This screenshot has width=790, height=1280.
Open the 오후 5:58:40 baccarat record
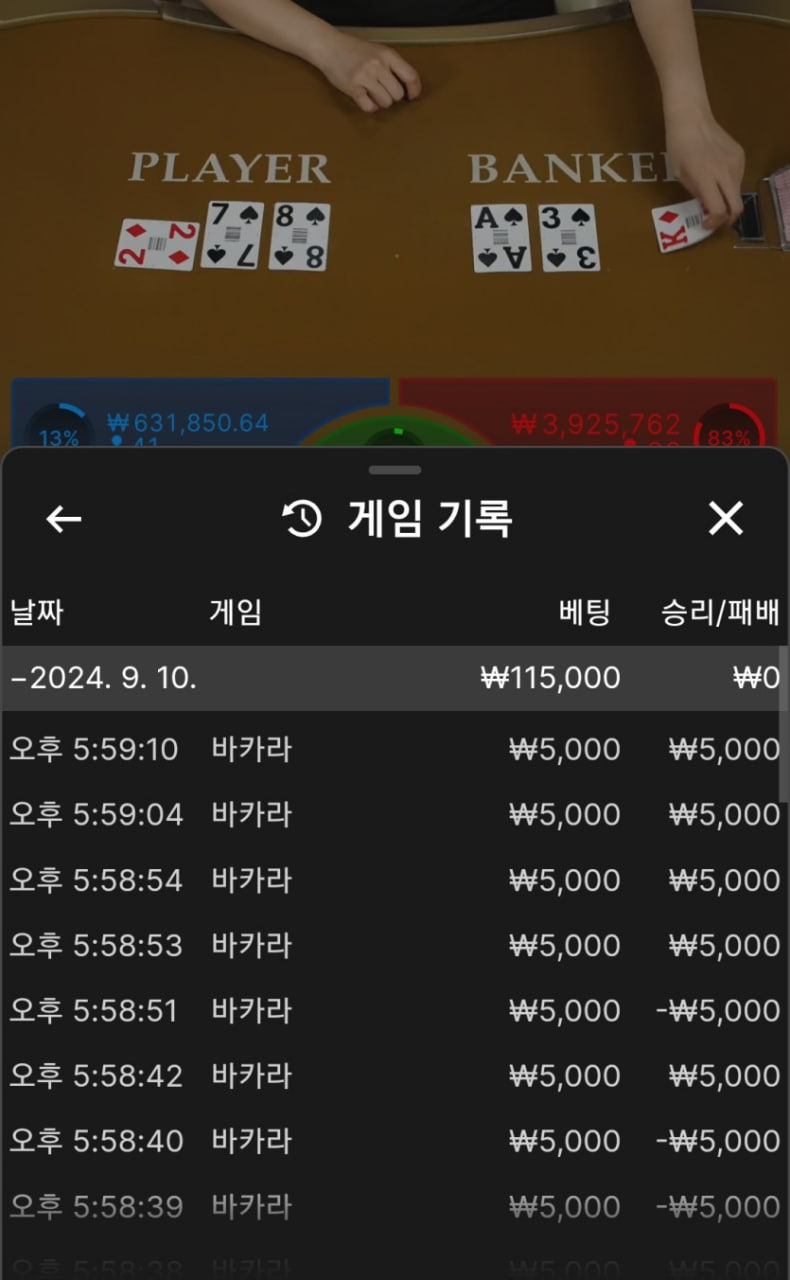pyautogui.click(x=394, y=1141)
